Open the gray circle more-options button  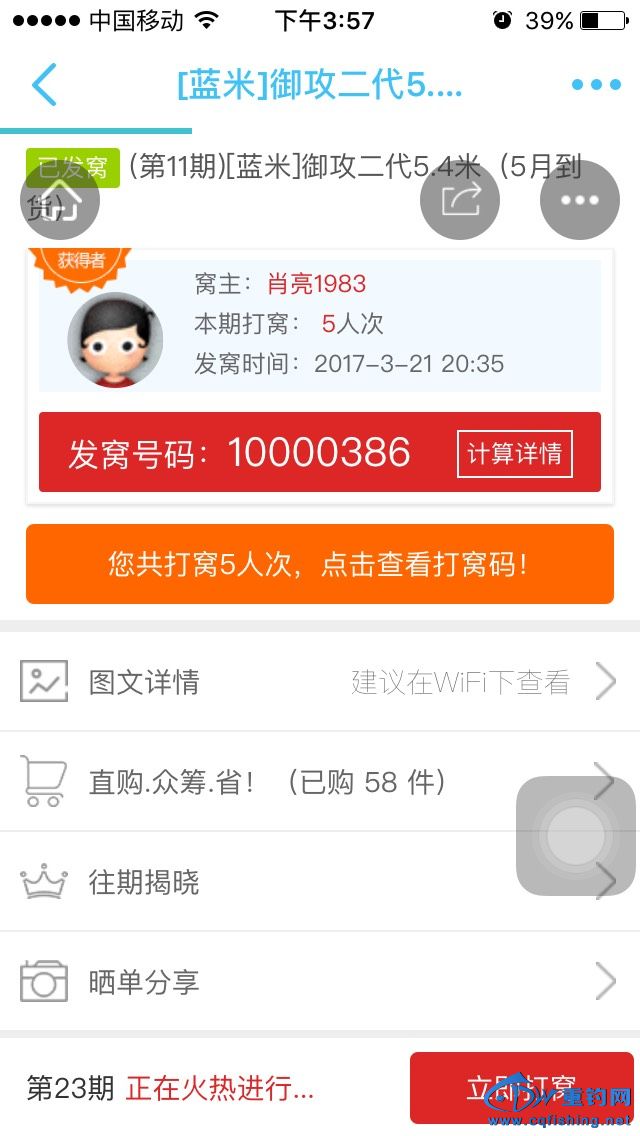580,200
